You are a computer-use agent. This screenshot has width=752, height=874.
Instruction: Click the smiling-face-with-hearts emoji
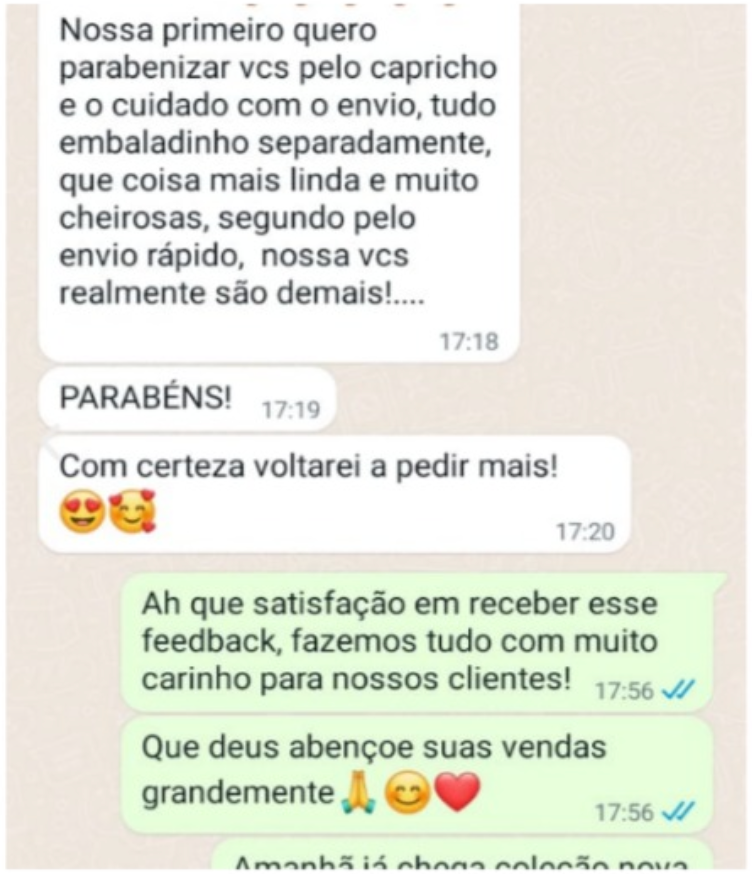130,508
